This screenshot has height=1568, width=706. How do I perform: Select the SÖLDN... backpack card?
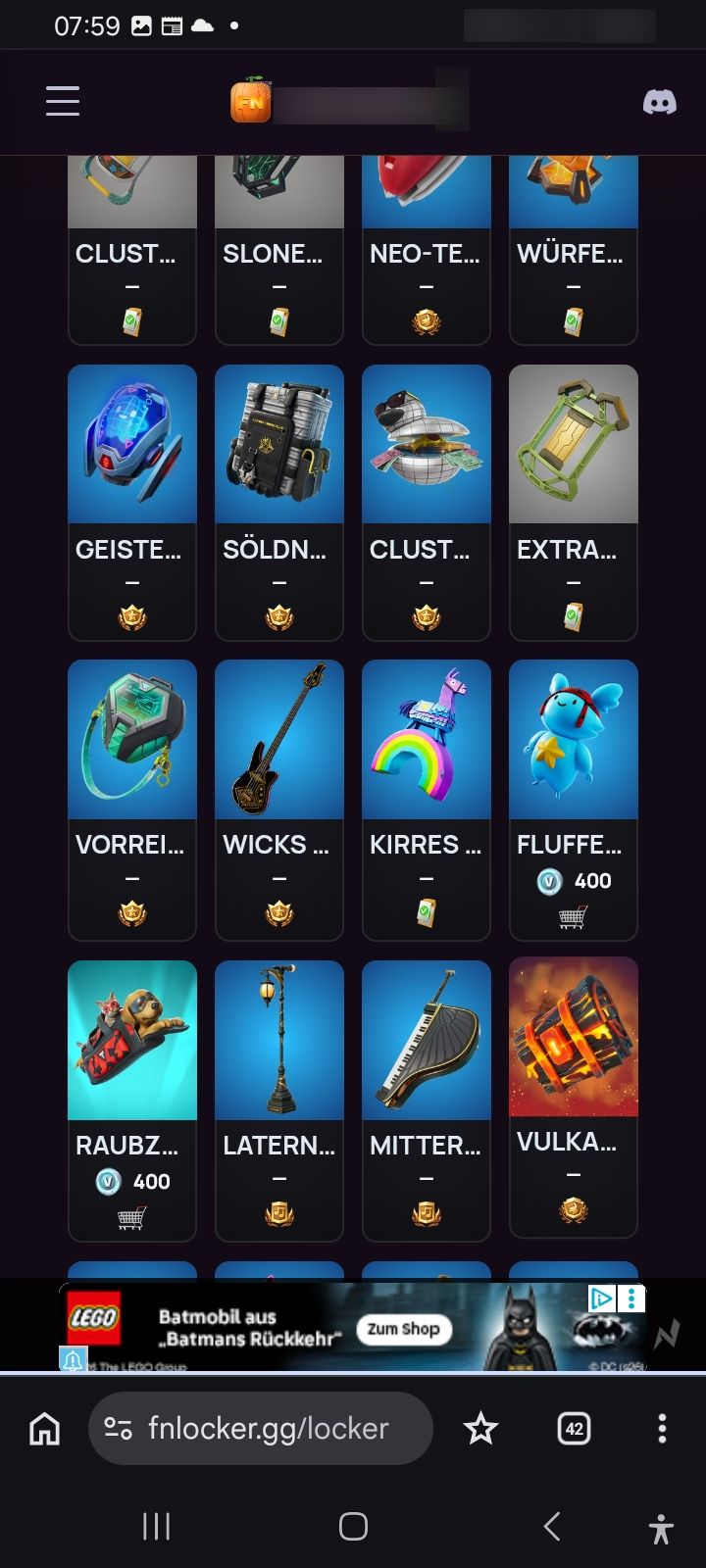[x=279, y=503]
